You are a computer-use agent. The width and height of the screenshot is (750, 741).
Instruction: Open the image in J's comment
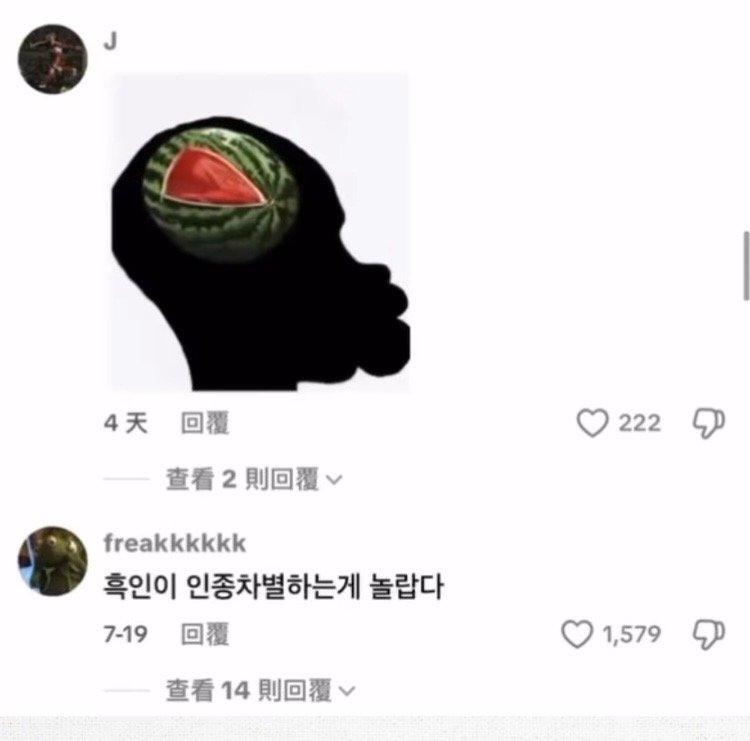click(x=258, y=232)
